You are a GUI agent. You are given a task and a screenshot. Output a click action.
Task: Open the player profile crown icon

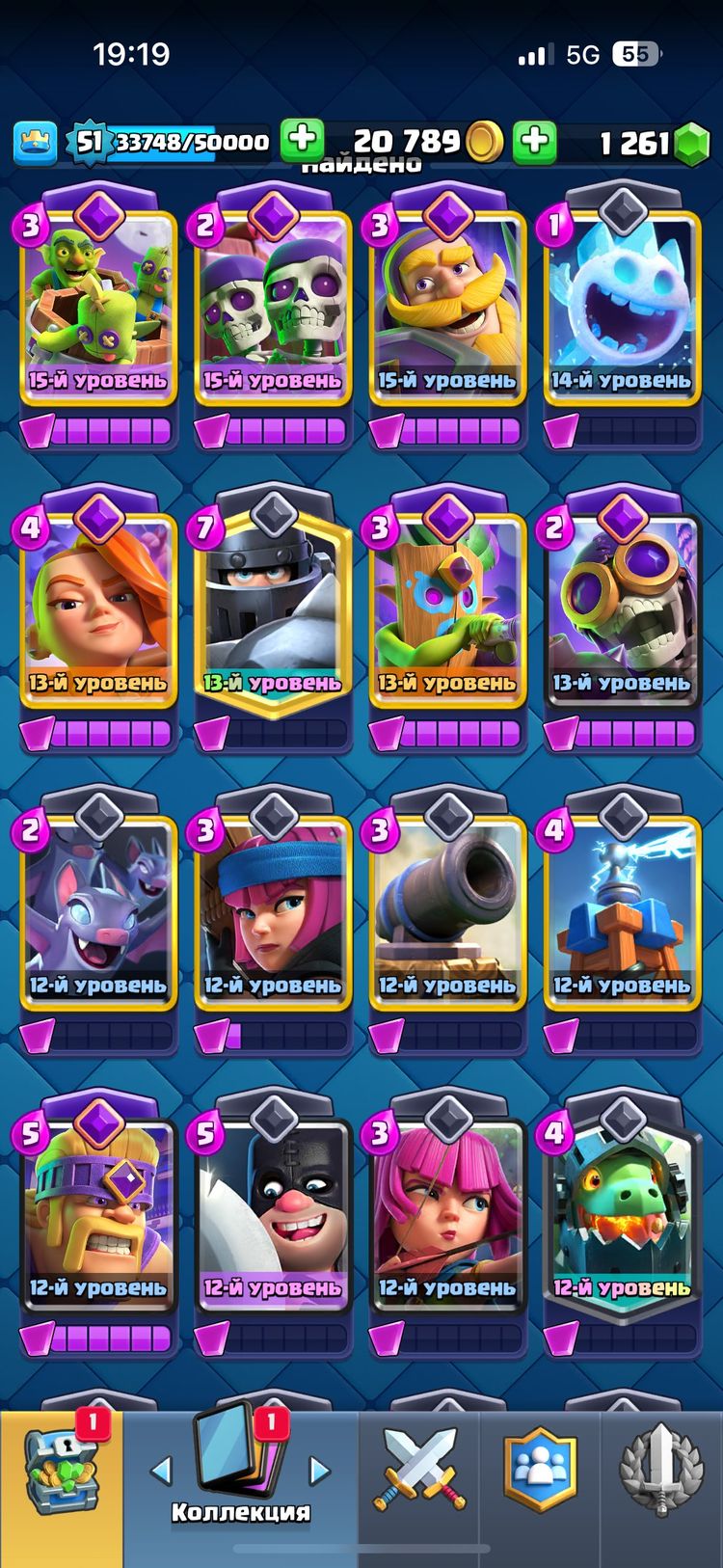click(x=36, y=144)
